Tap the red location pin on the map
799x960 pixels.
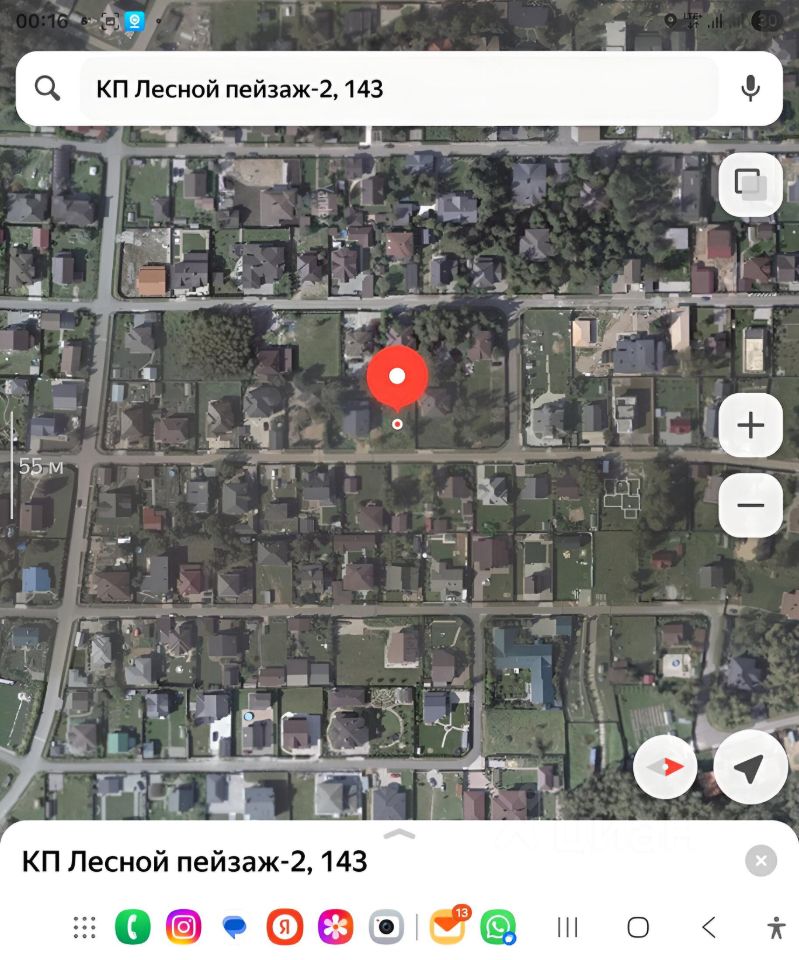click(x=397, y=380)
